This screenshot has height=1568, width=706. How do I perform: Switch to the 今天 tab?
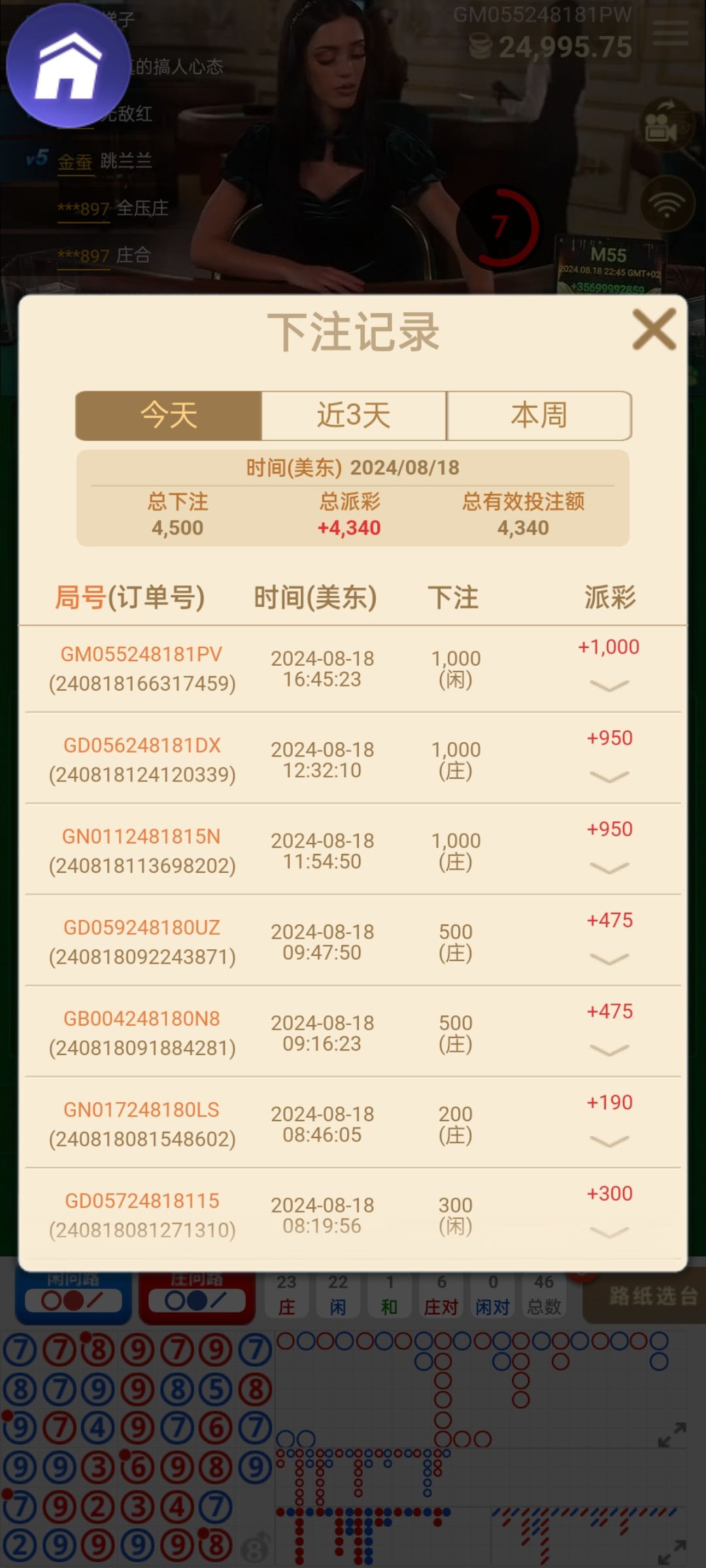169,416
